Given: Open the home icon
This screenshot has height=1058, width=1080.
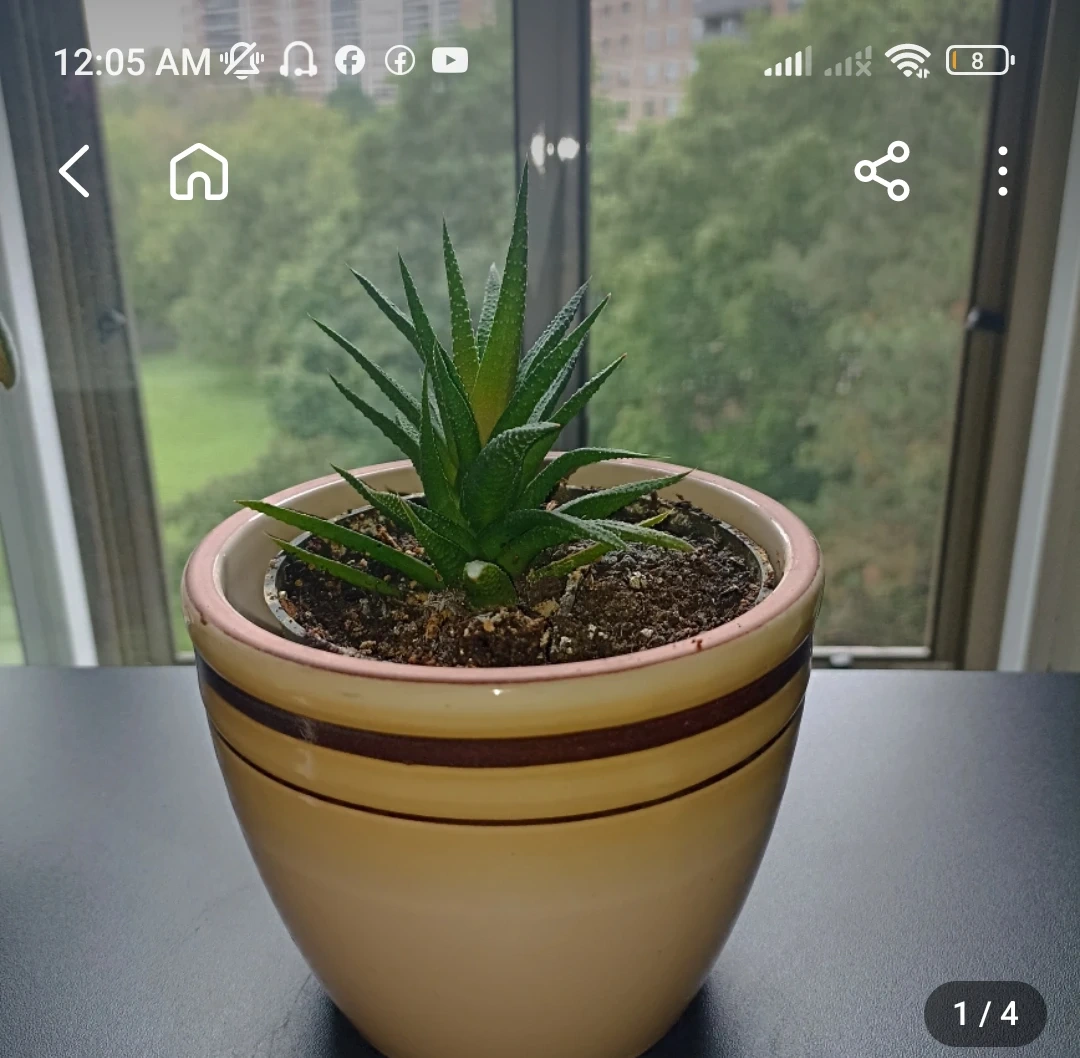Looking at the screenshot, I should click(x=199, y=172).
